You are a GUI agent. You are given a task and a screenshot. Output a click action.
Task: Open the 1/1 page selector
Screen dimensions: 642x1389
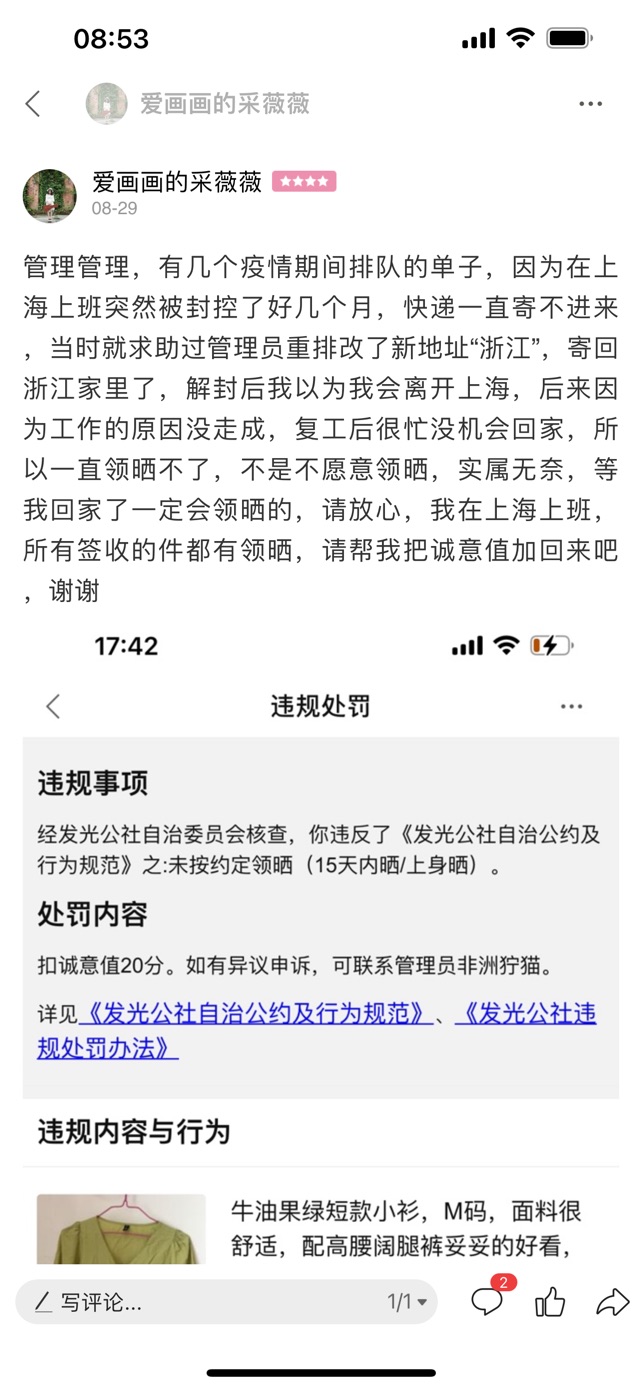[407, 1302]
